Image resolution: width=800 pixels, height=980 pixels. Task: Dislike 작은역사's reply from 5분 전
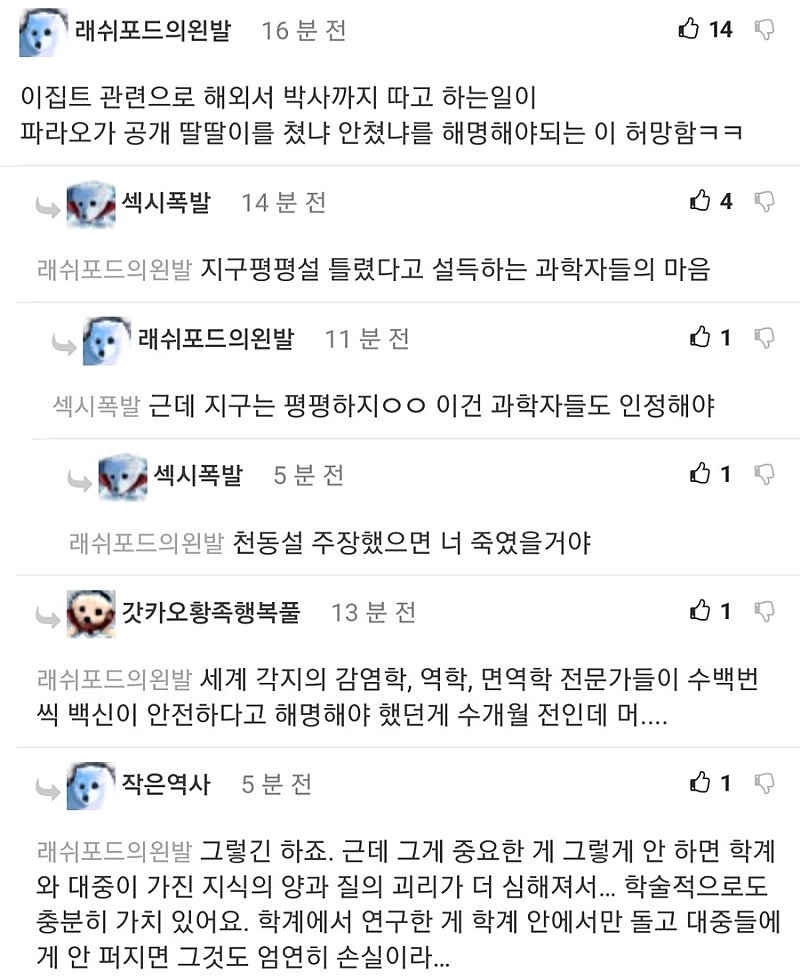click(x=764, y=782)
